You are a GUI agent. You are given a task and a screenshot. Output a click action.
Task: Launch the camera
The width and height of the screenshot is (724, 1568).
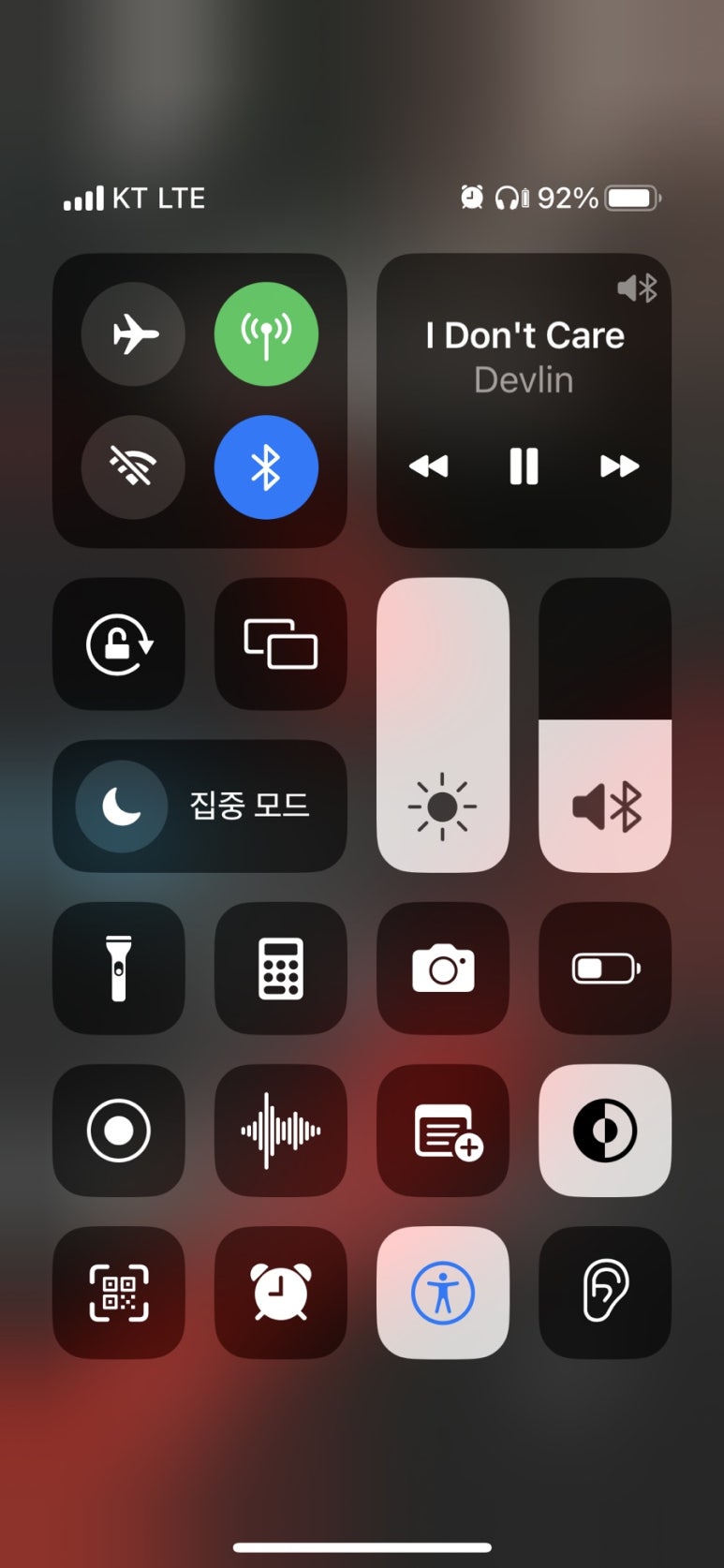coord(443,968)
